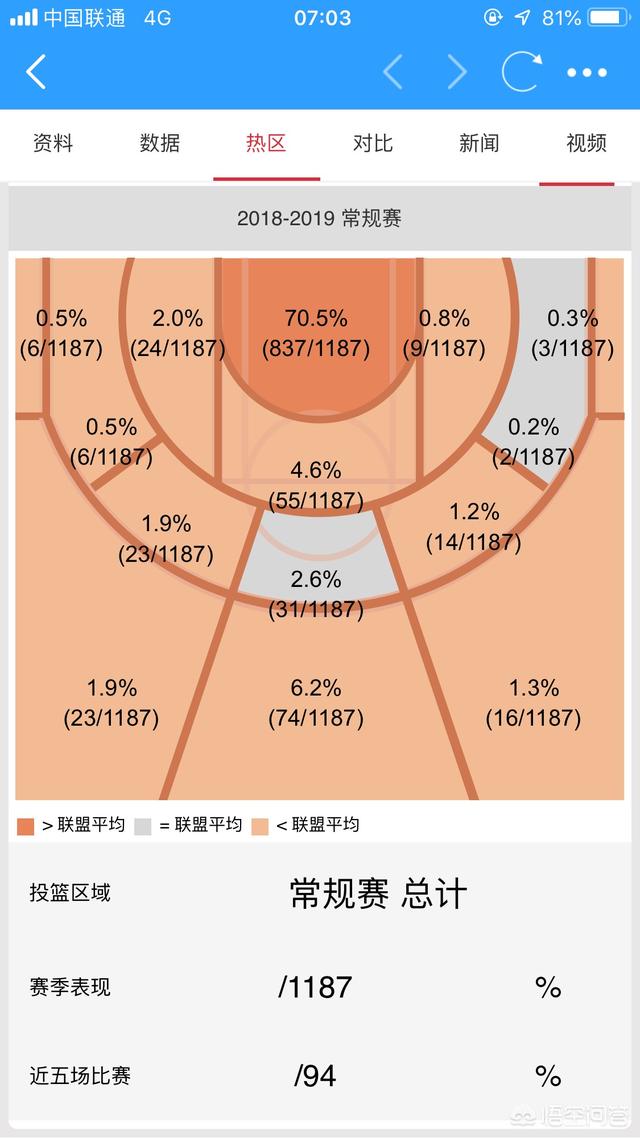Switch to the 数据 tab
The width and height of the screenshot is (640, 1138).
160,143
